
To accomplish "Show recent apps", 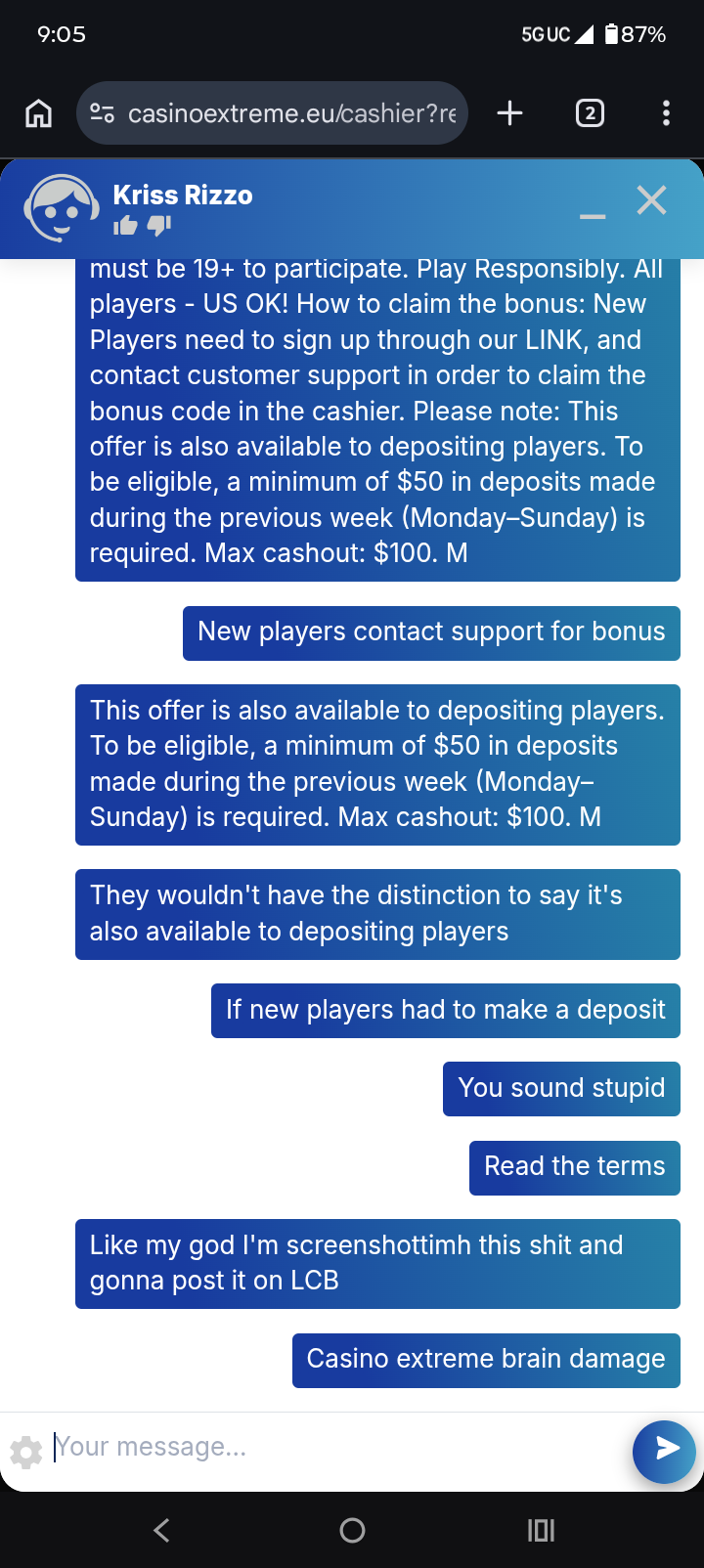I will click(x=541, y=1530).
